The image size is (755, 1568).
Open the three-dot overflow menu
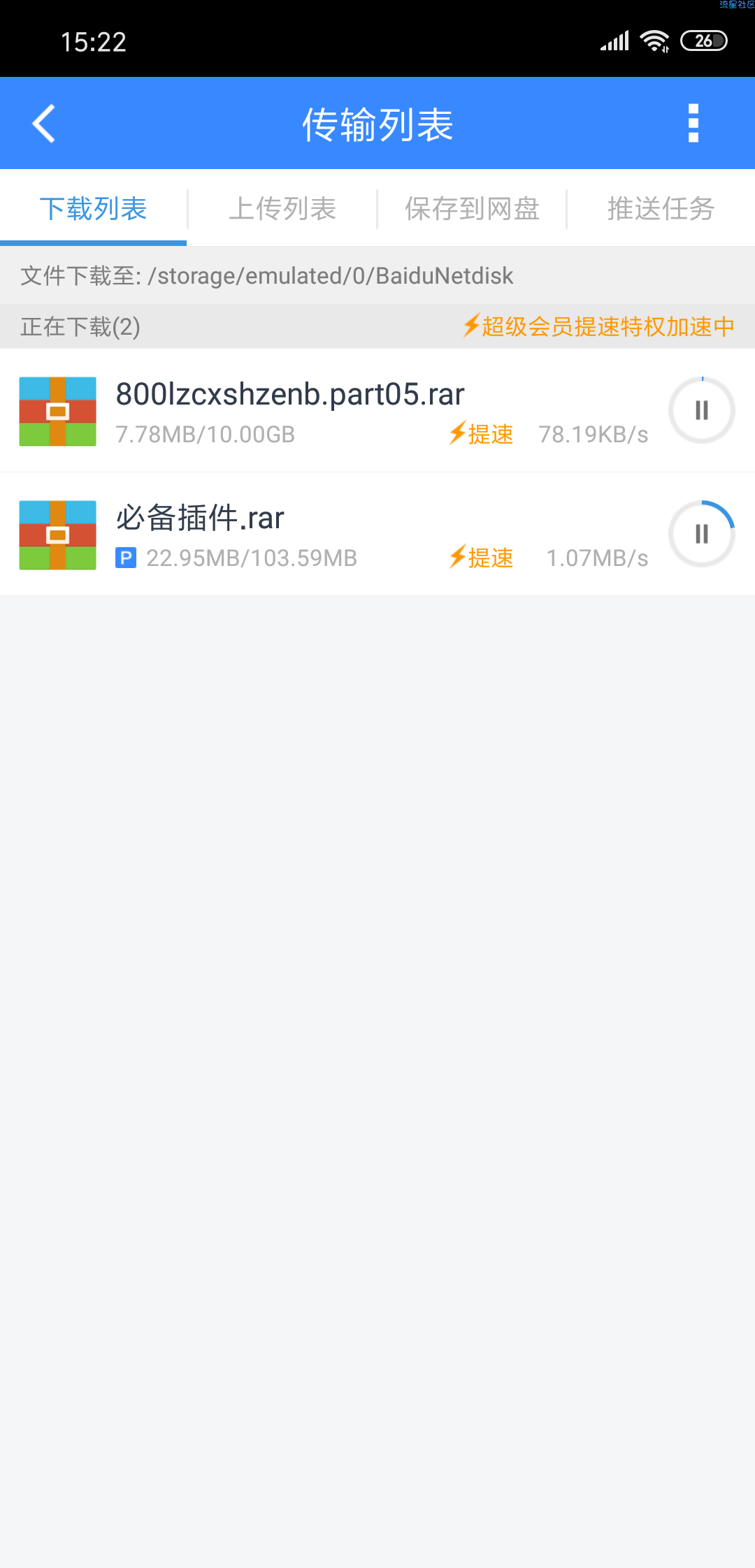(693, 124)
